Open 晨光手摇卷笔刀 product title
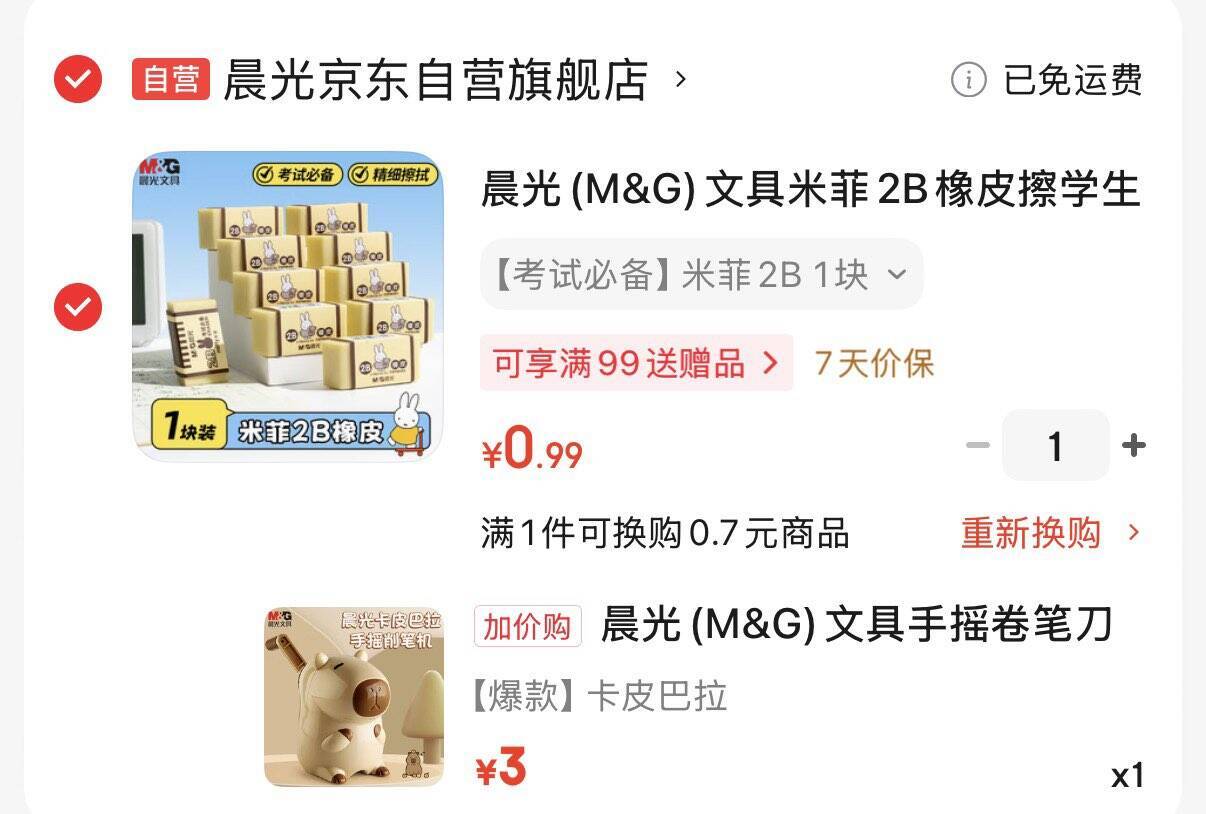 click(x=856, y=626)
